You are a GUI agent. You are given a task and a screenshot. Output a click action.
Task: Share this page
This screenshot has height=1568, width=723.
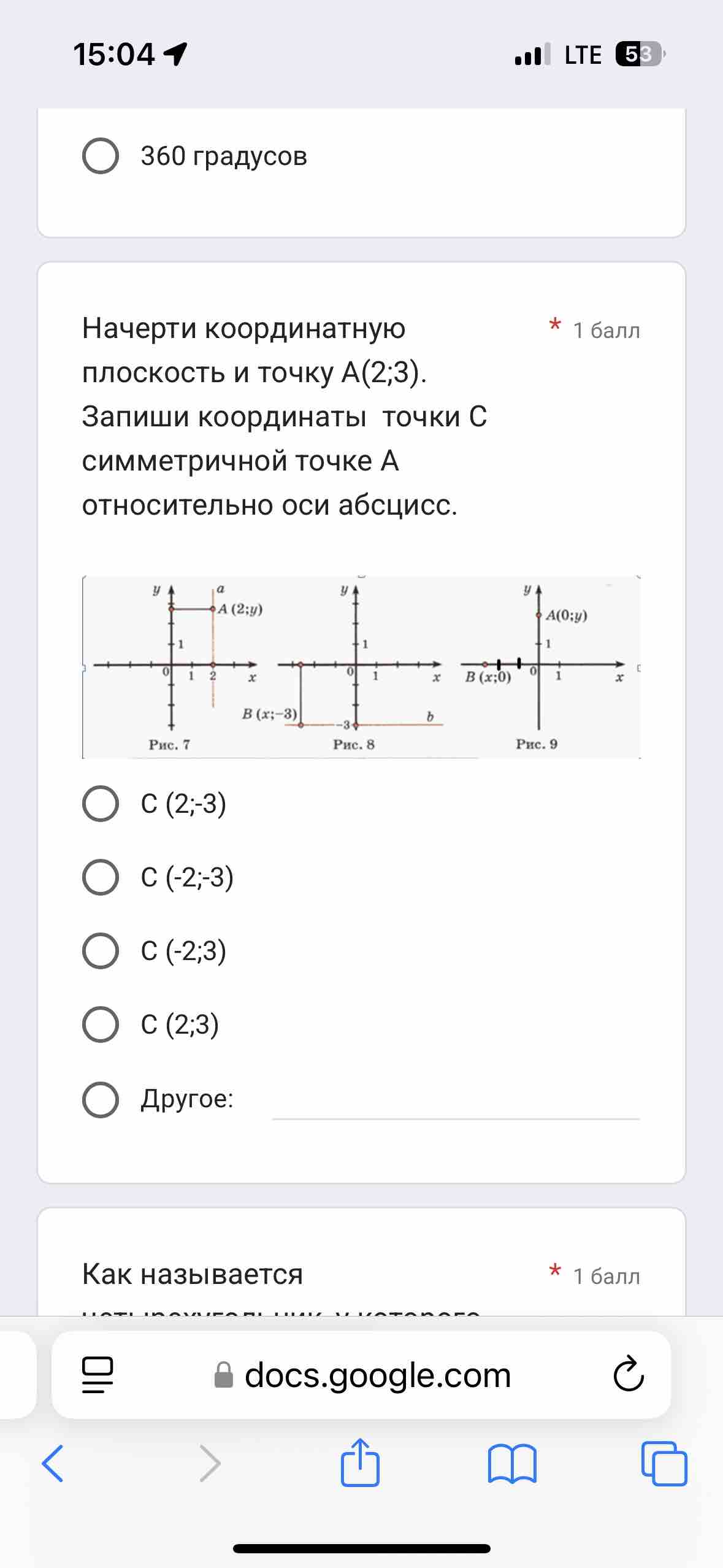pos(360,1462)
